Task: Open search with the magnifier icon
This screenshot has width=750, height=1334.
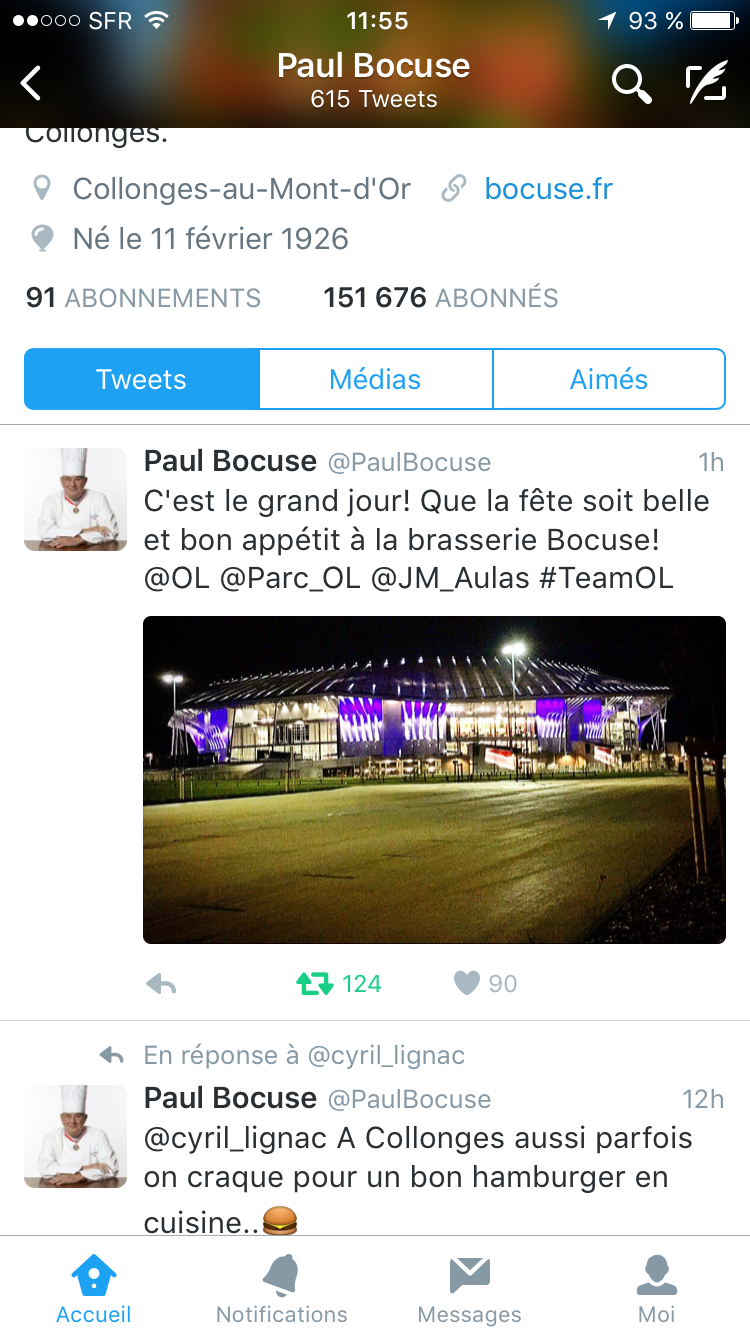Action: point(631,84)
